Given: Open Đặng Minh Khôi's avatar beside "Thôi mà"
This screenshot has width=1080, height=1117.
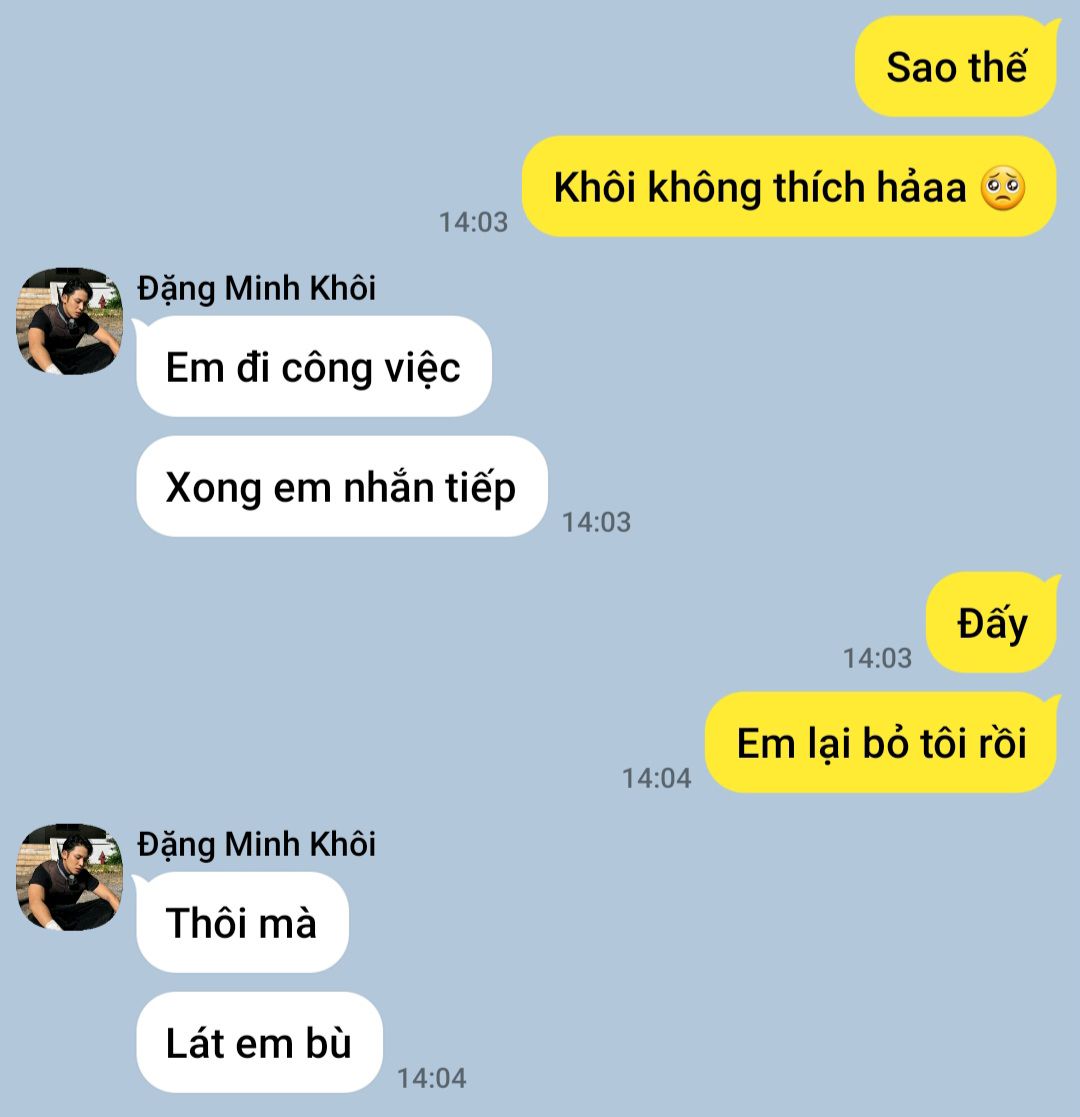Looking at the screenshot, I should coord(69,878).
